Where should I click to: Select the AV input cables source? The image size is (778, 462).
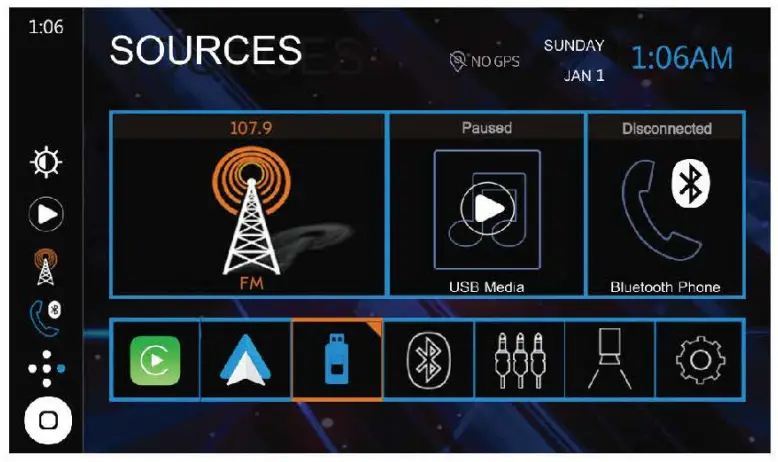point(518,360)
